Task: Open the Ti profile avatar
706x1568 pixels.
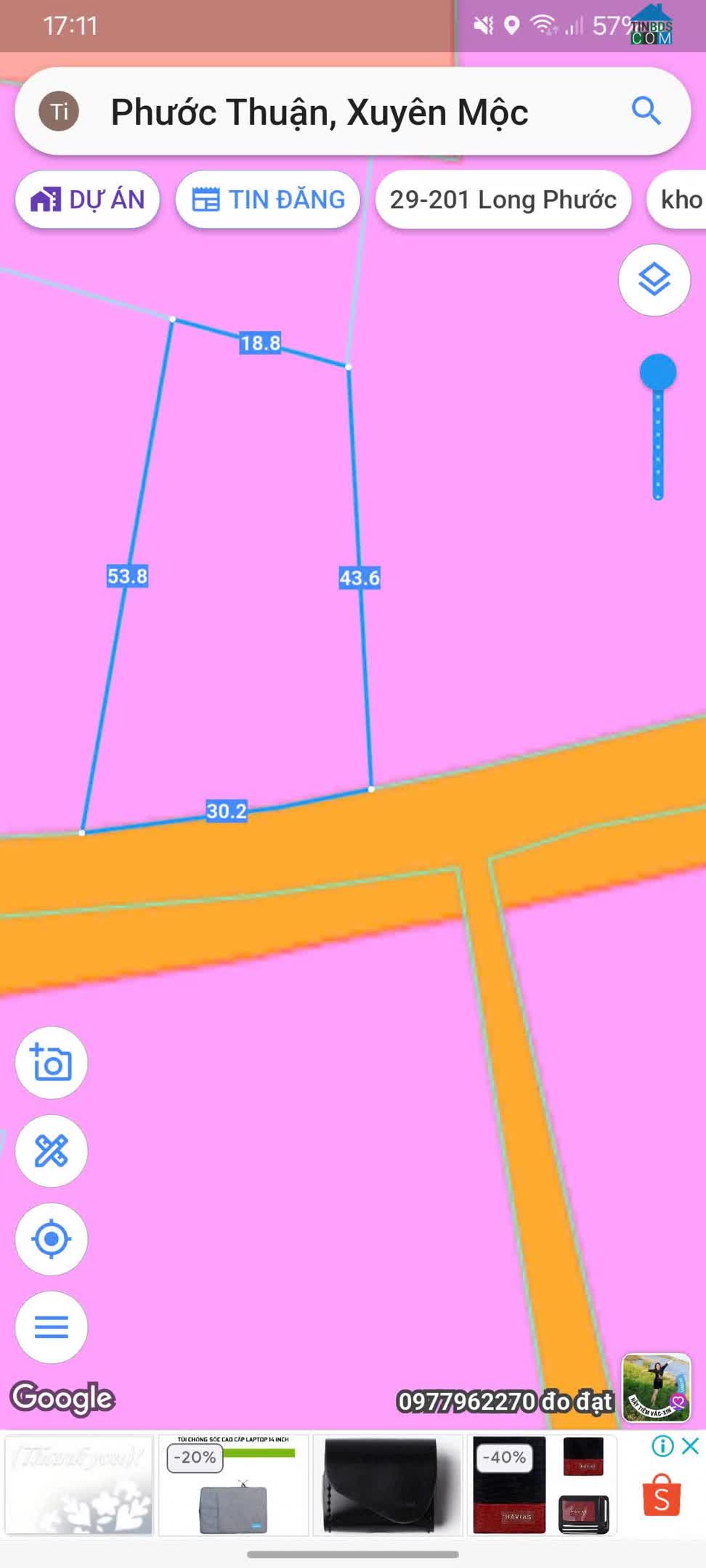Action: (x=59, y=111)
